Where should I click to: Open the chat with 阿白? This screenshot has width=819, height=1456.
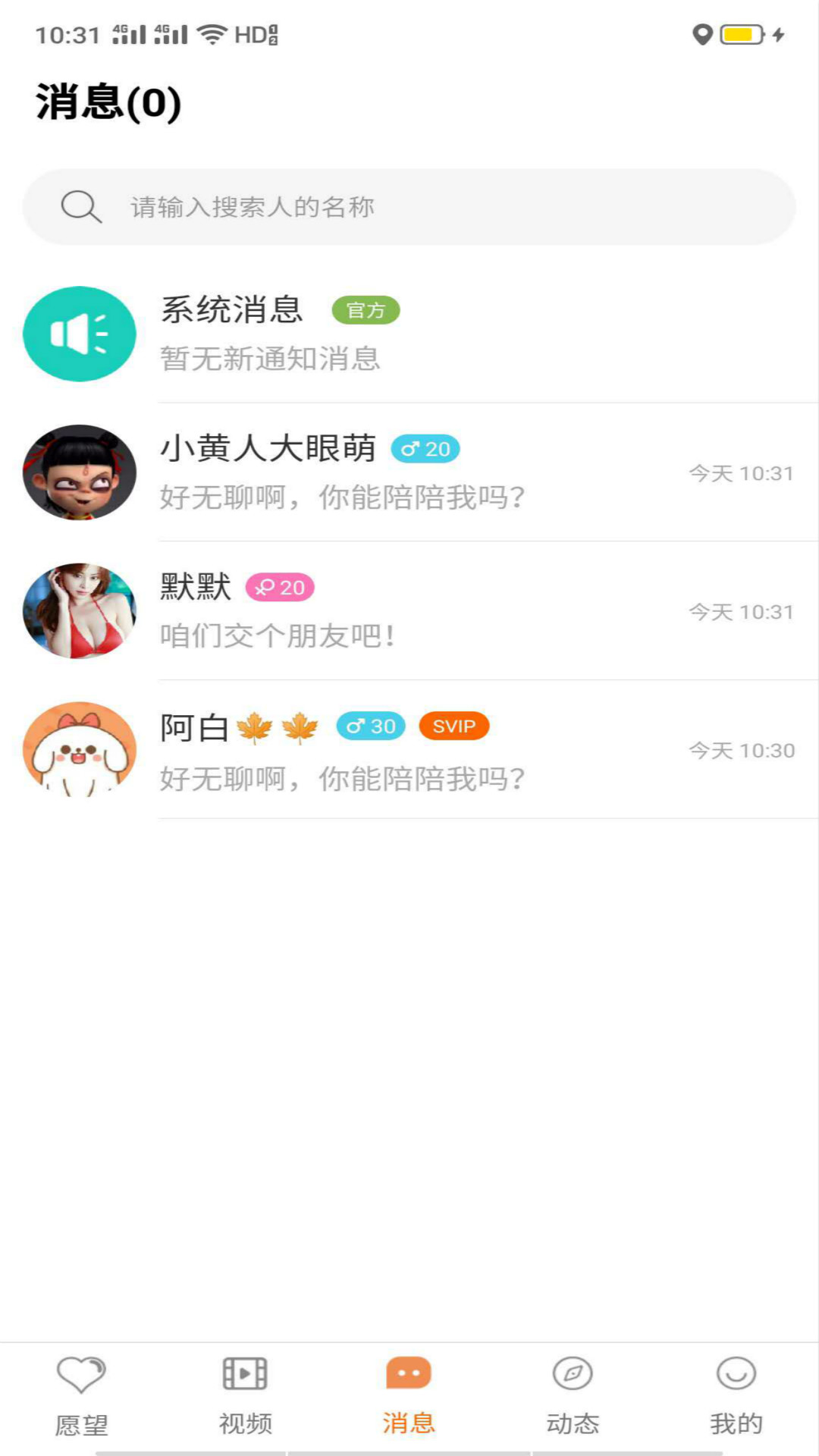[409, 750]
